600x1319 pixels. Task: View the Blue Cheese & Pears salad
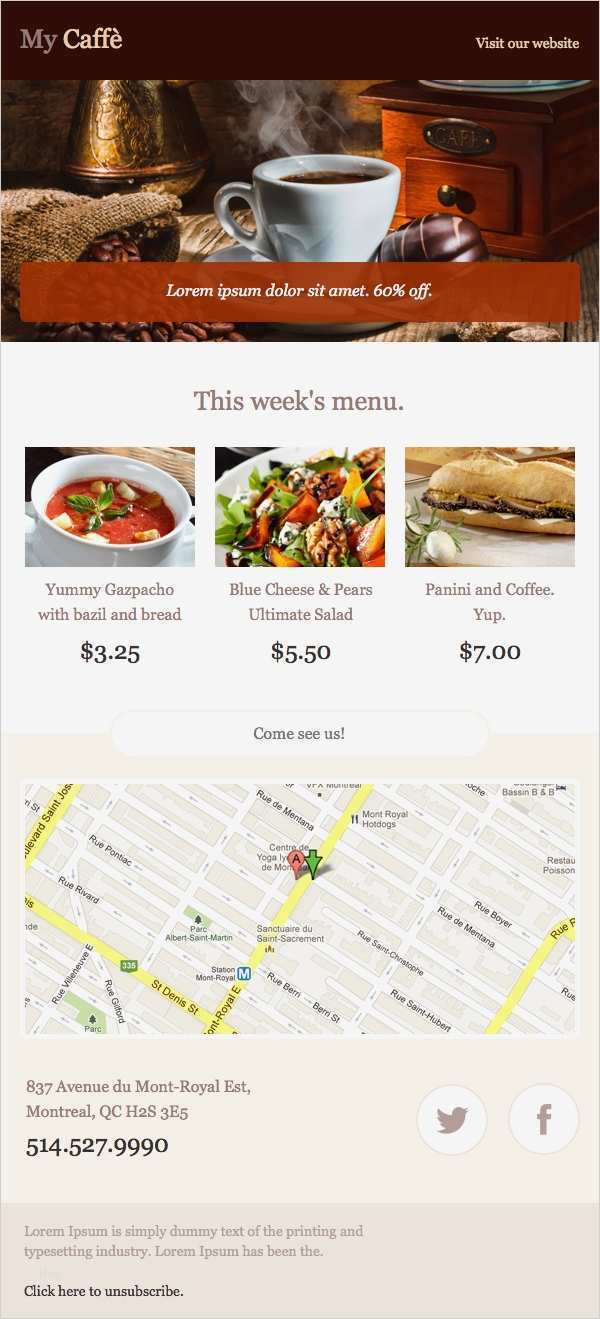point(300,507)
